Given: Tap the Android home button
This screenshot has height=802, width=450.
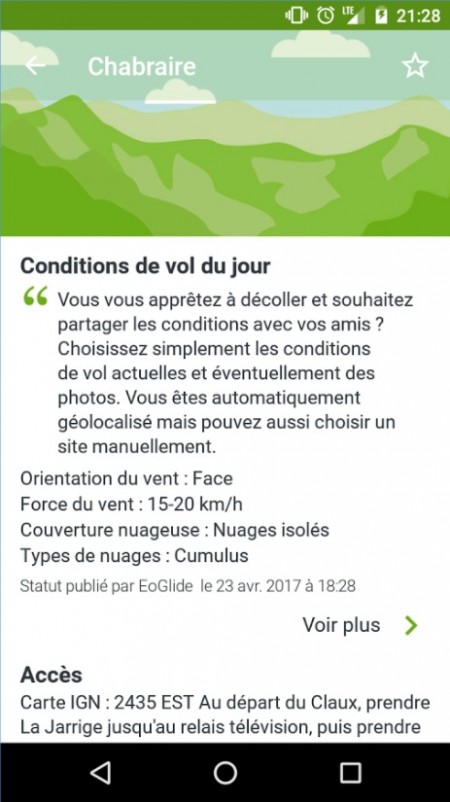Looking at the screenshot, I should [x=225, y=772].
